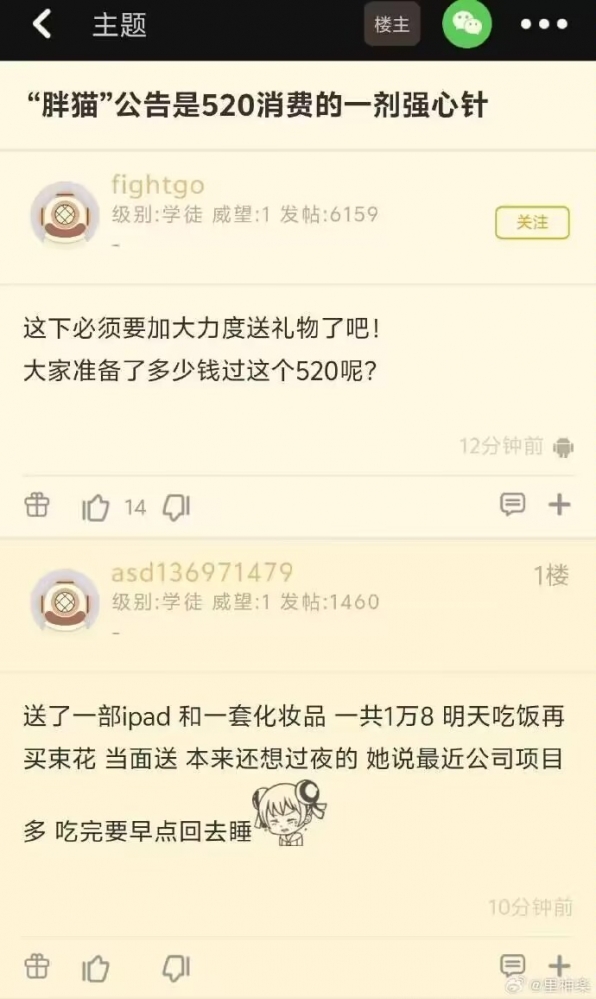The width and height of the screenshot is (596, 999).
Task: Like fightgo's main post
Action: click(96, 508)
